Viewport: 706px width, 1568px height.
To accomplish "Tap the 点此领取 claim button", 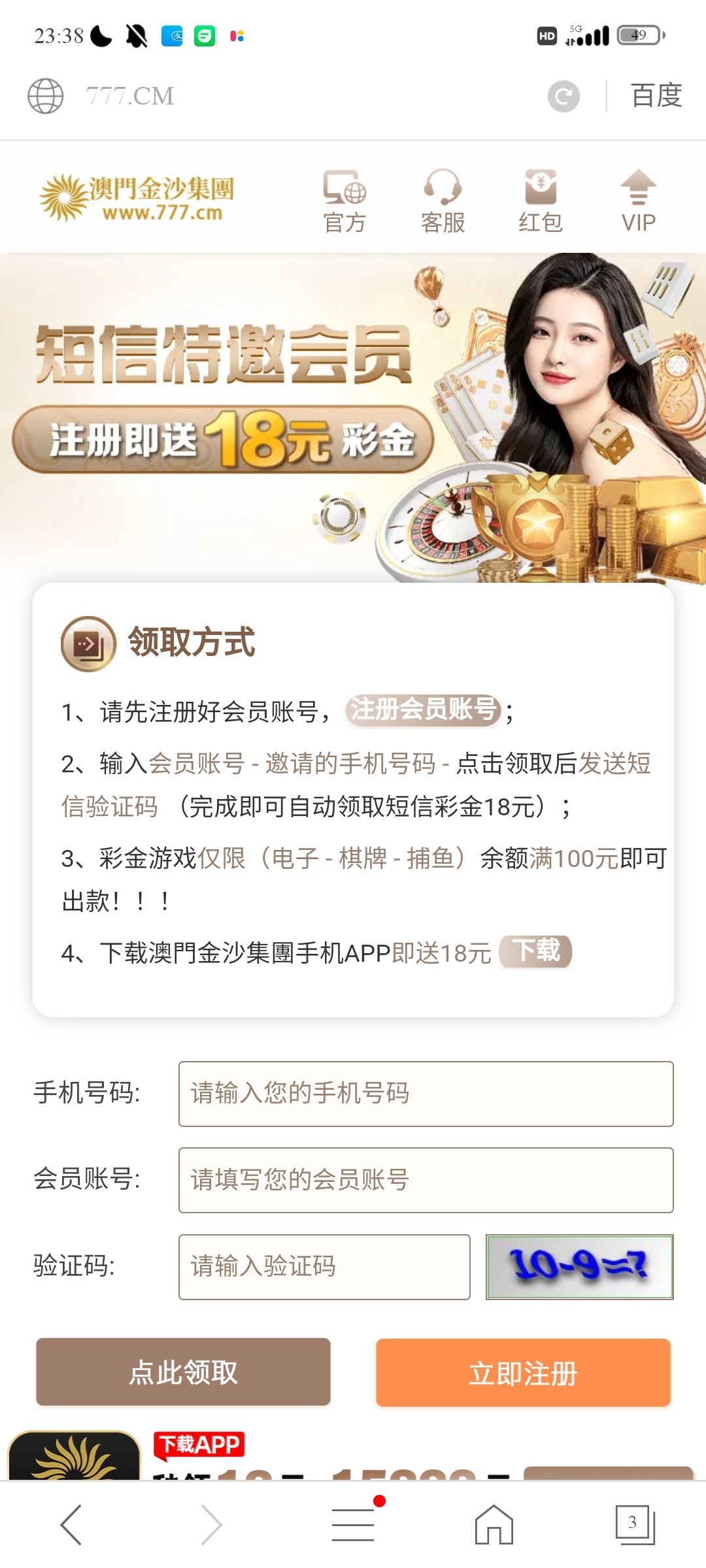I will point(183,1372).
